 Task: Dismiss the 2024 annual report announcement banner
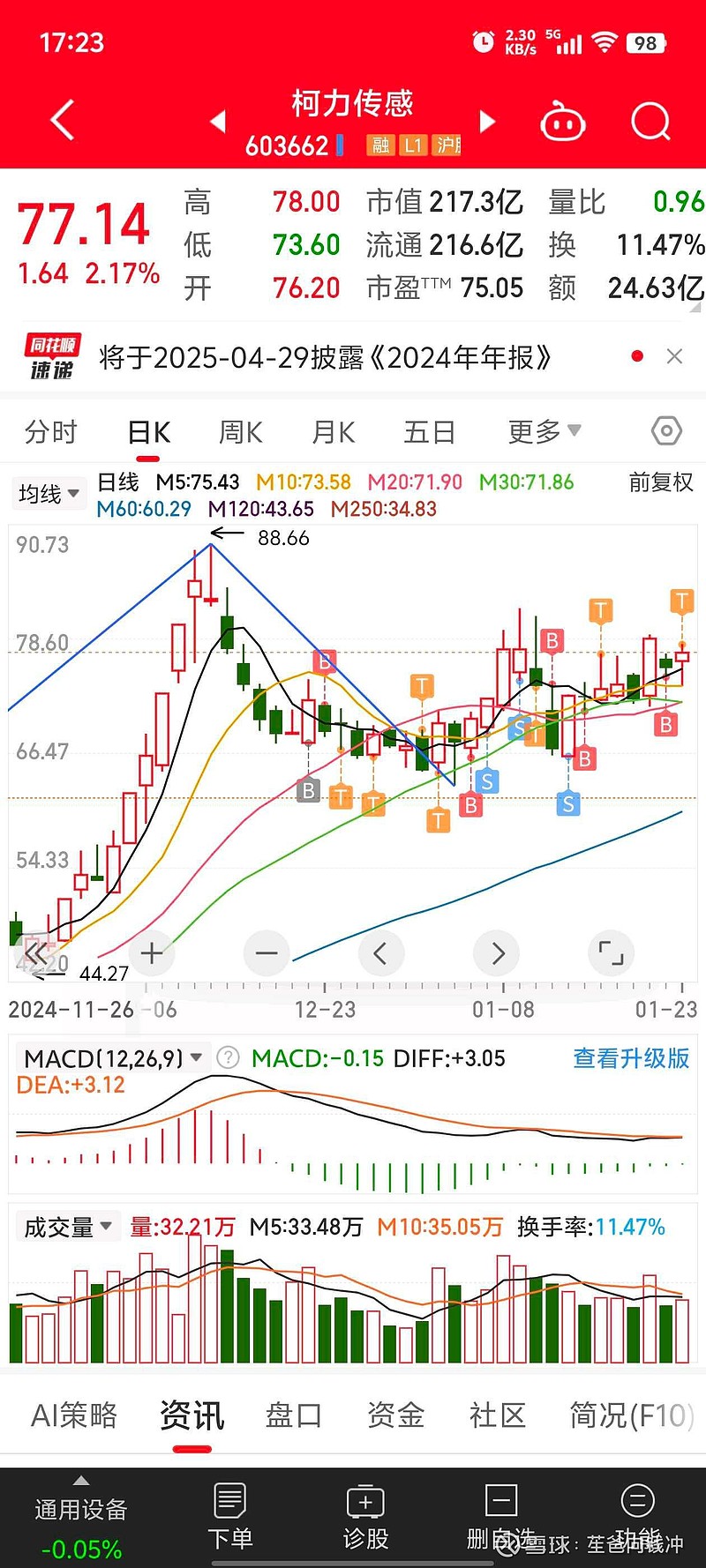click(x=675, y=356)
